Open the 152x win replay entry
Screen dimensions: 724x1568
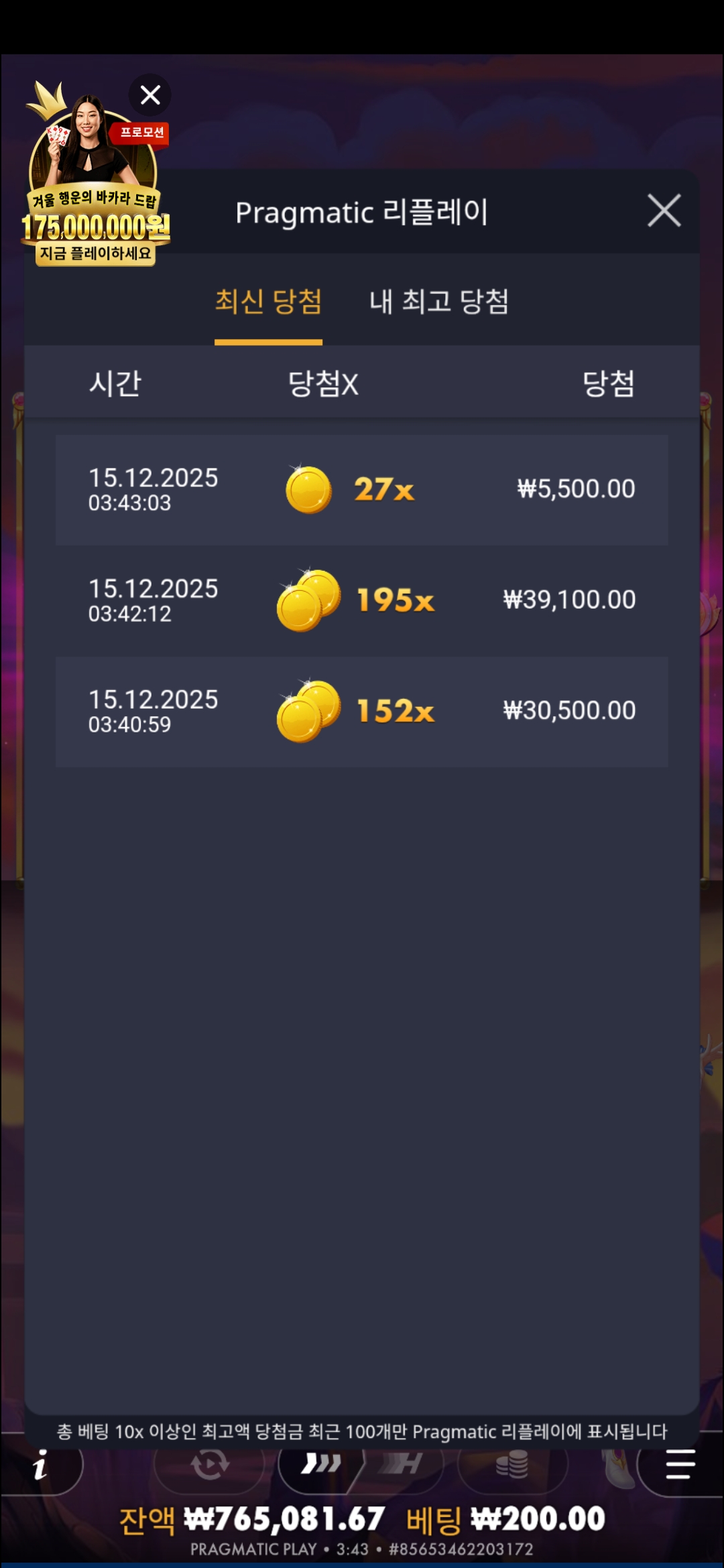click(362, 712)
